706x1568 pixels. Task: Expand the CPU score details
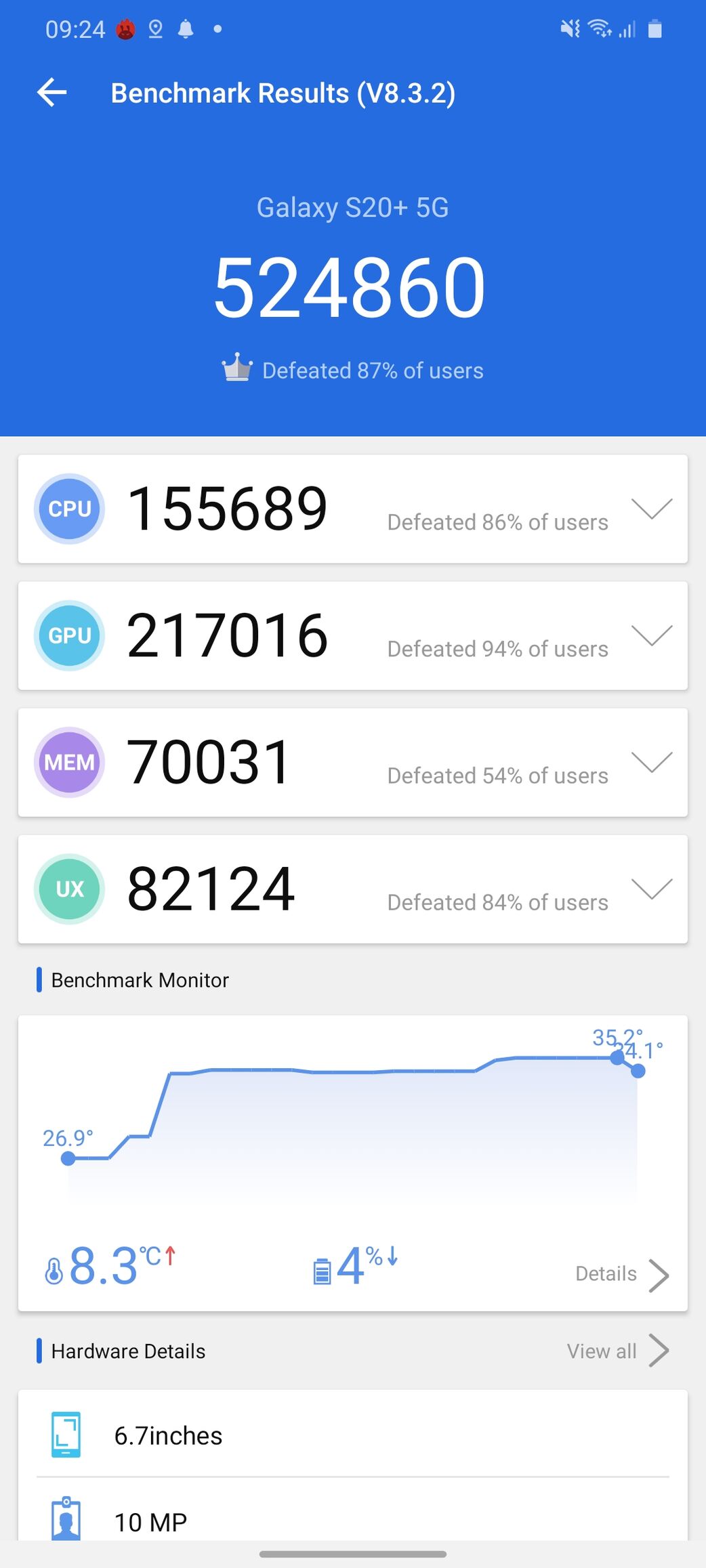tap(651, 509)
